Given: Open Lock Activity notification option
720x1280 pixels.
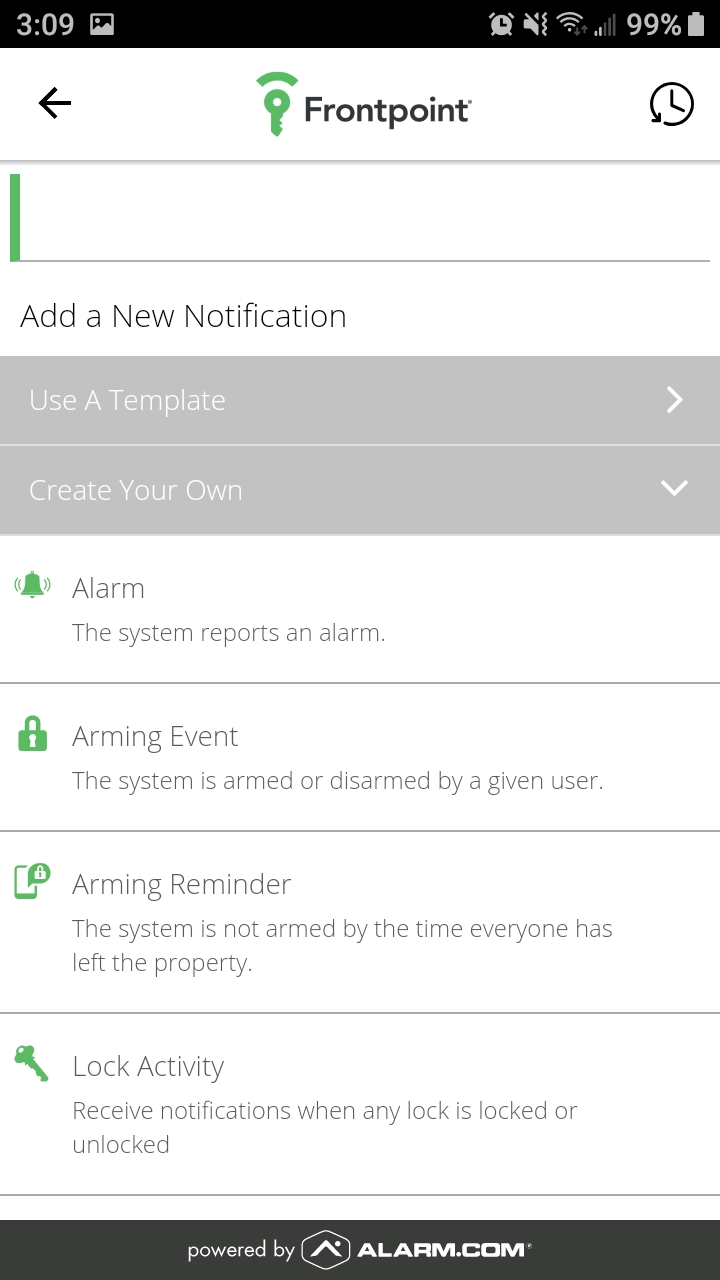Looking at the screenshot, I should pos(360,1104).
